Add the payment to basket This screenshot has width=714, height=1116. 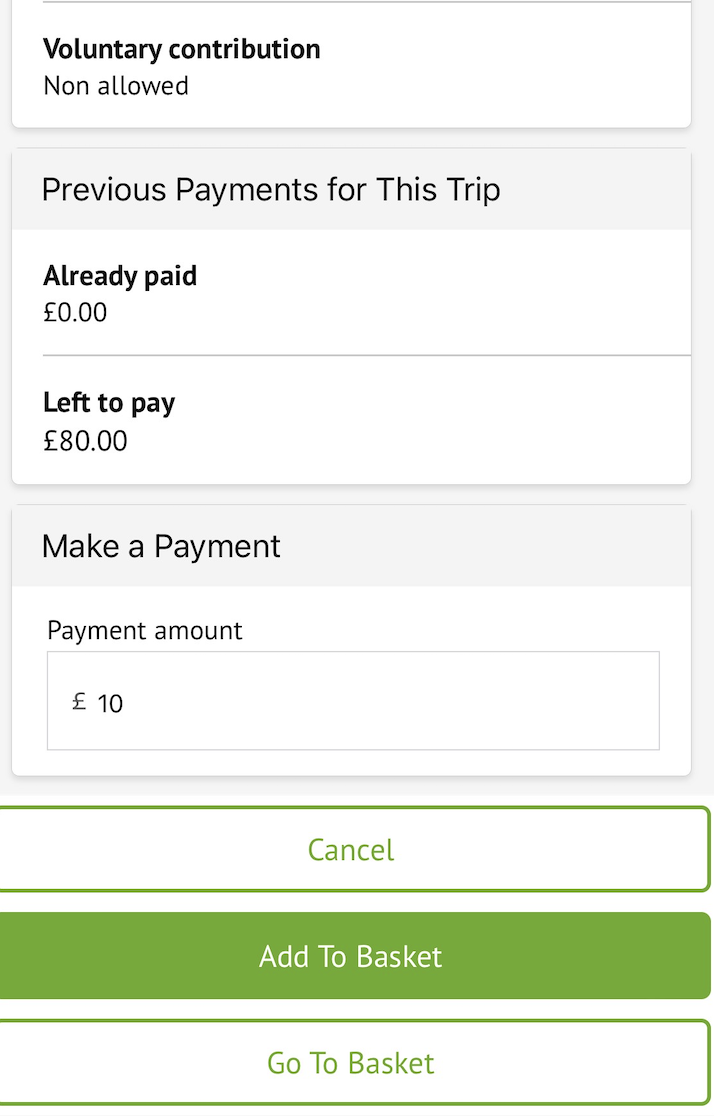point(352,956)
